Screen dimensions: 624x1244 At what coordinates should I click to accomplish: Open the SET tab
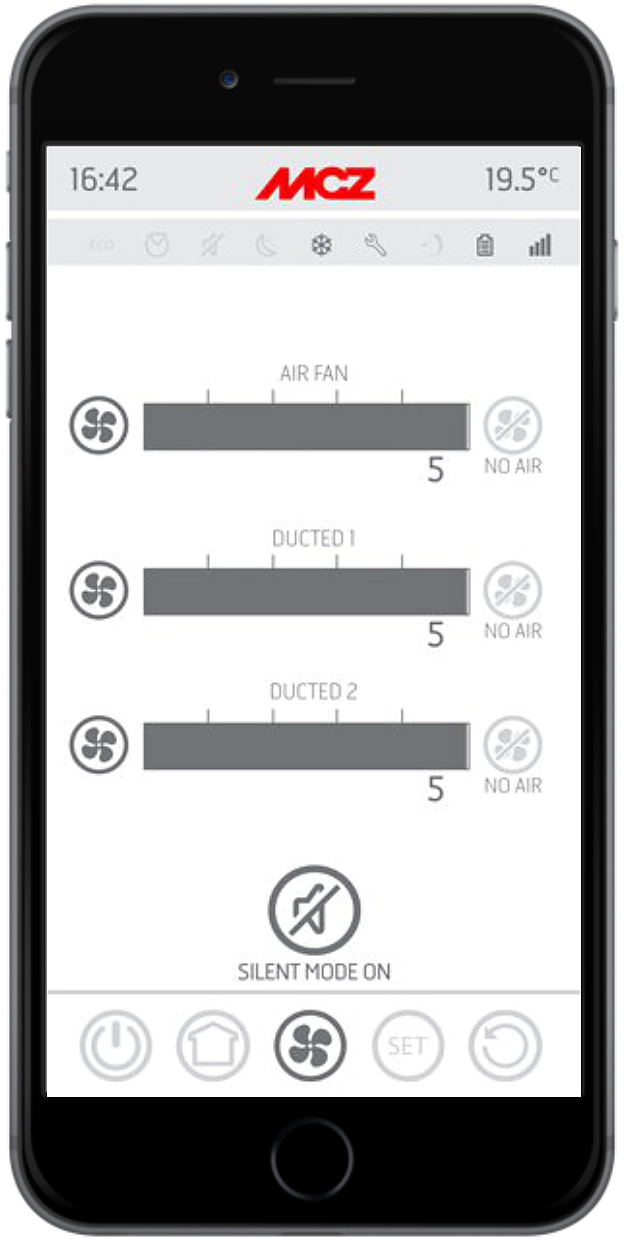coord(407,1046)
